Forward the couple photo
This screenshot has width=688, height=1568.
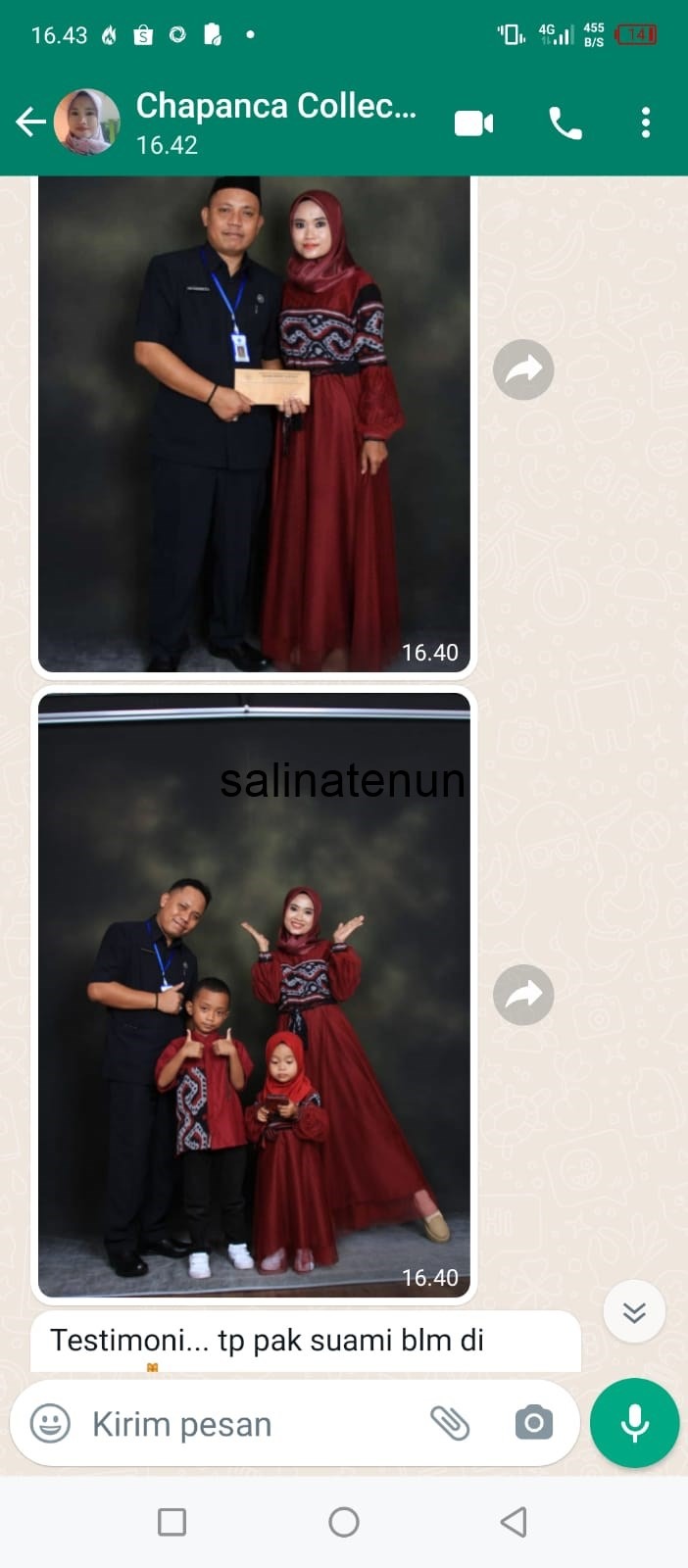(x=523, y=369)
